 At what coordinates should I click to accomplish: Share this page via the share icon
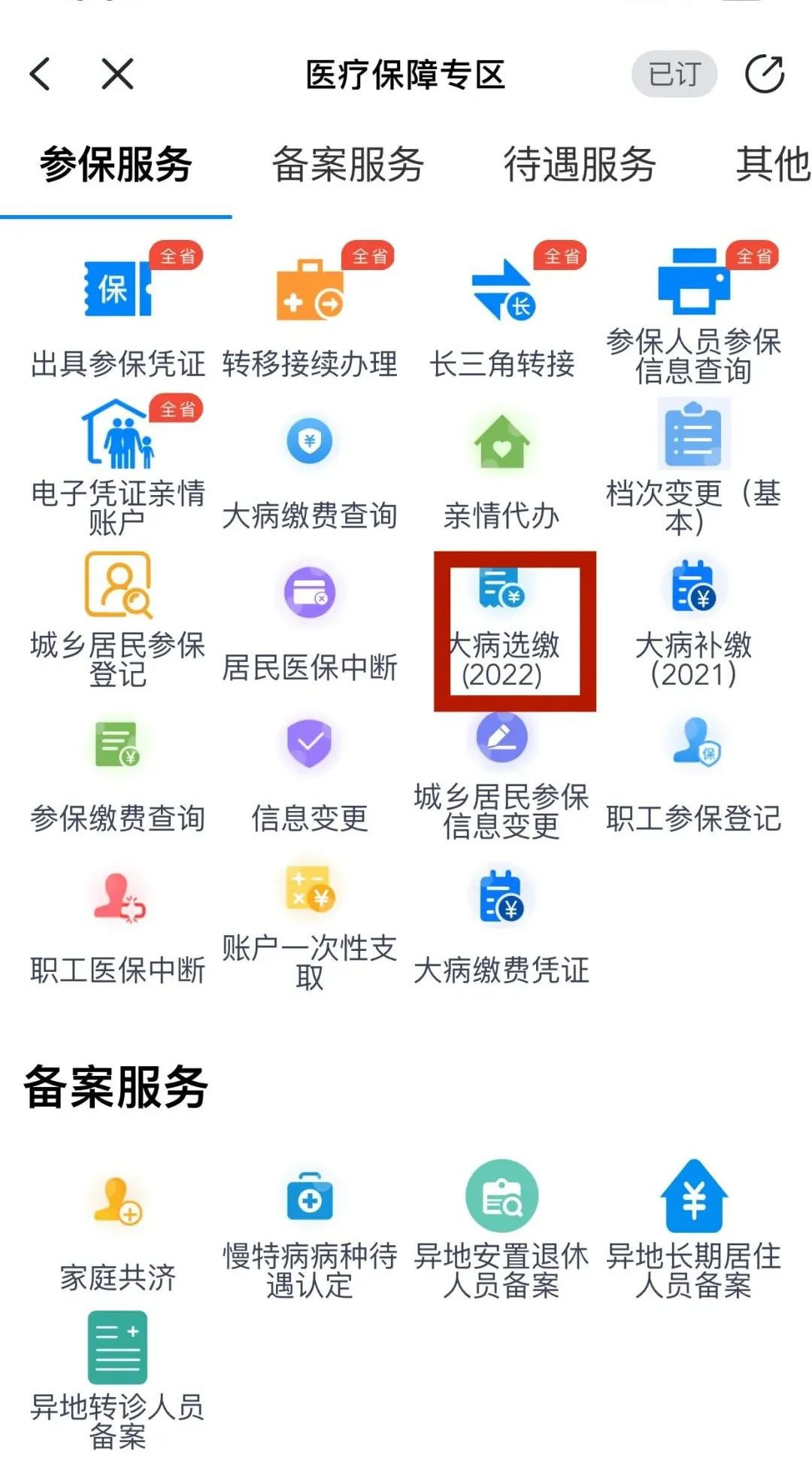tap(764, 74)
